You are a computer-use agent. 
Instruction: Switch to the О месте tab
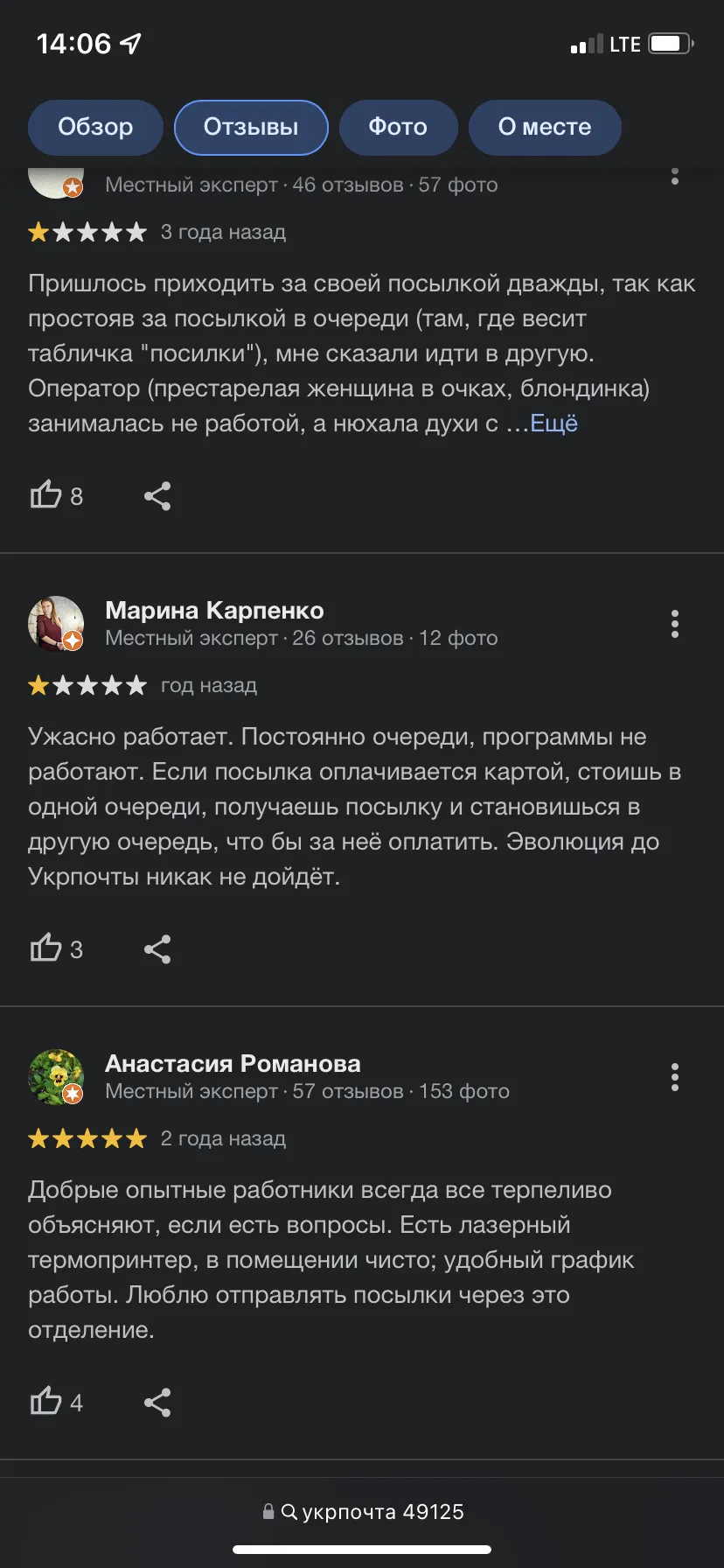(545, 128)
